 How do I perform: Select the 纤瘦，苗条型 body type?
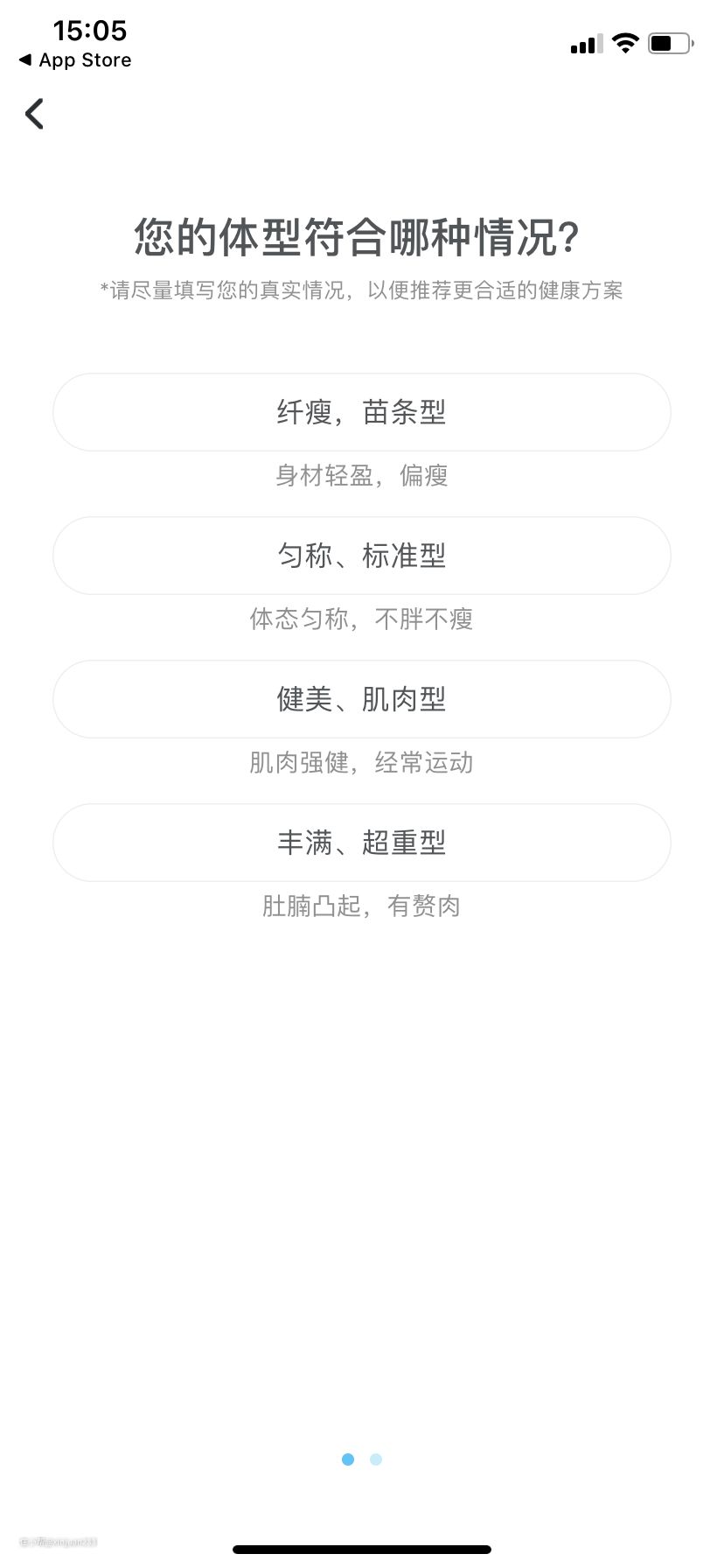(x=362, y=412)
